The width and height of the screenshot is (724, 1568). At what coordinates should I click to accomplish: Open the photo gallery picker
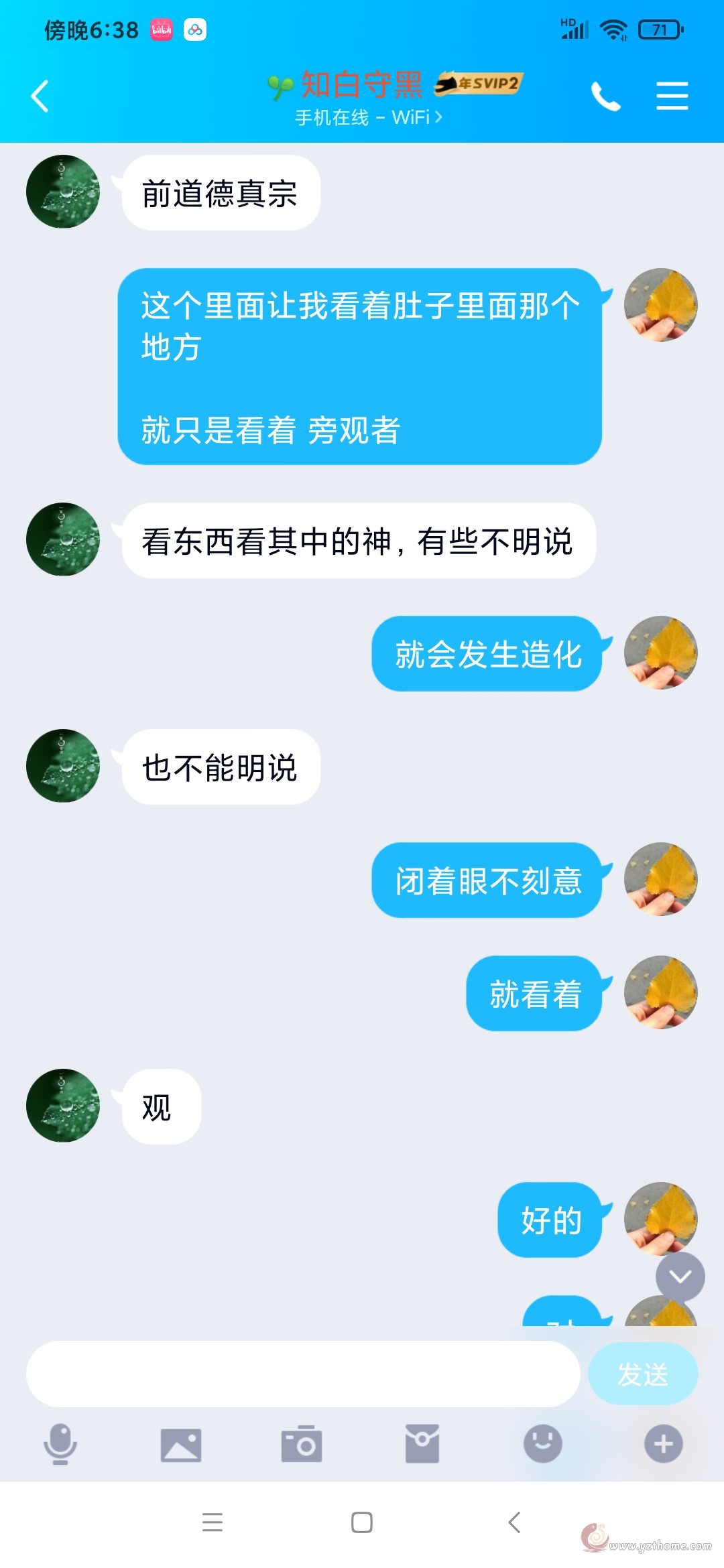point(181,1445)
